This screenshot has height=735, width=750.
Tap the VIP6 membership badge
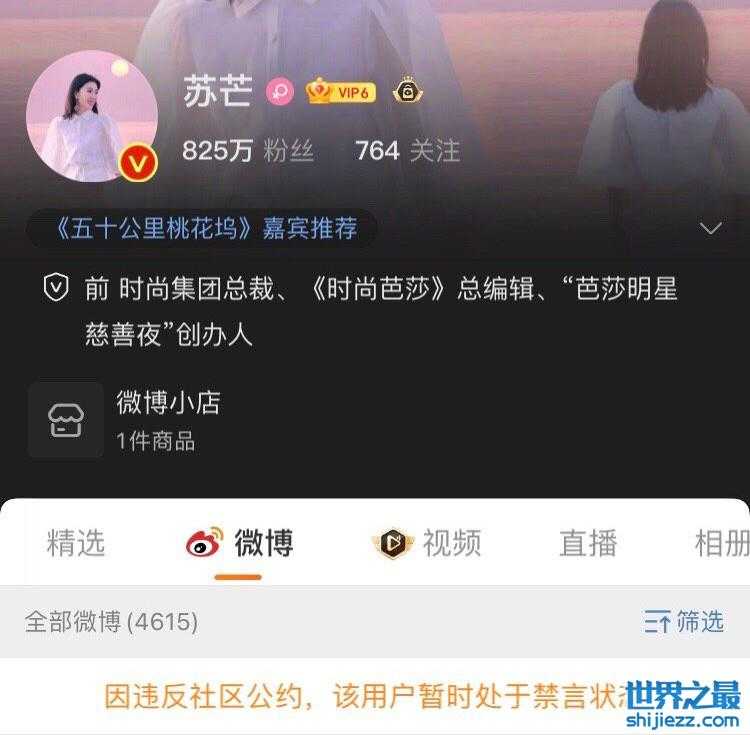click(341, 92)
